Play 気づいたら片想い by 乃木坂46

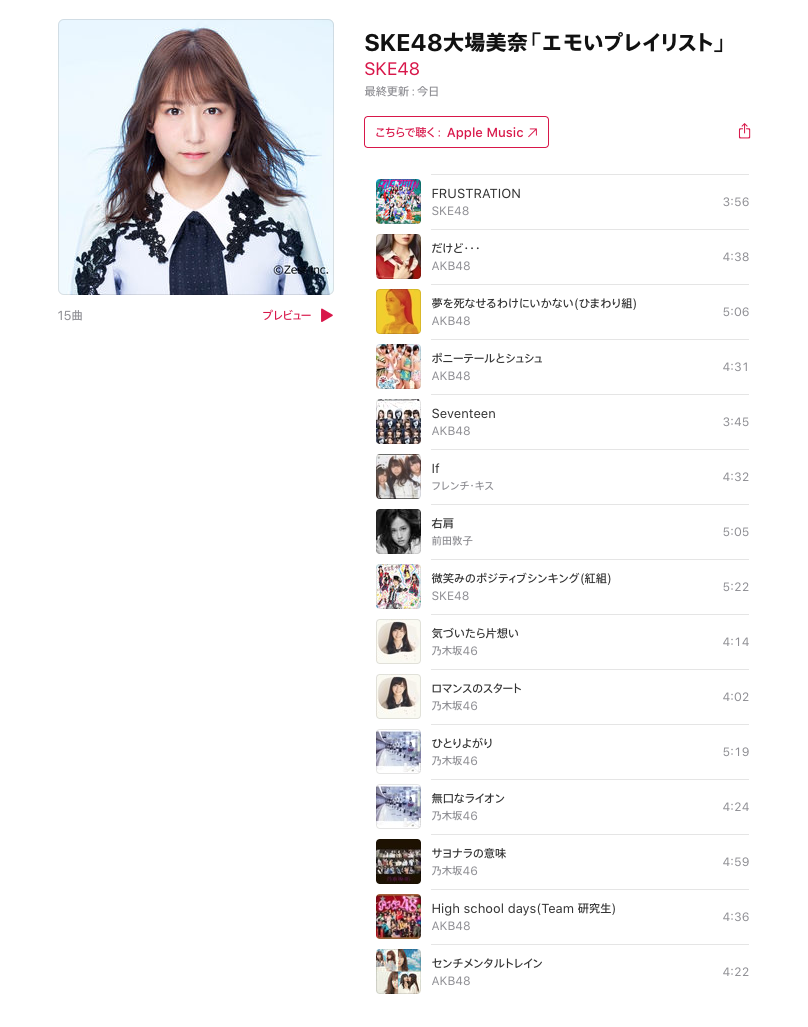(x=562, y=642)
